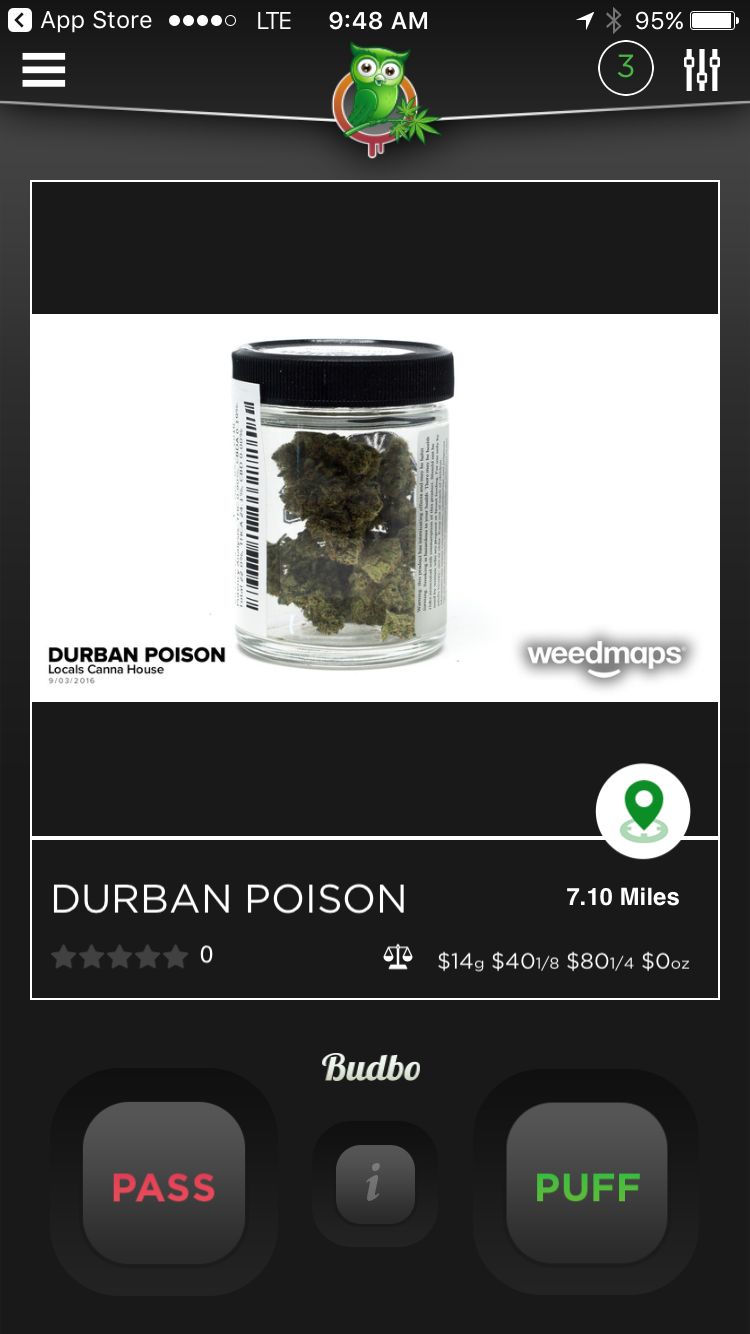The width and height of the screenshot is (750, 1334).
Task: Show strain info with the i button
Action: (374, 1185)
